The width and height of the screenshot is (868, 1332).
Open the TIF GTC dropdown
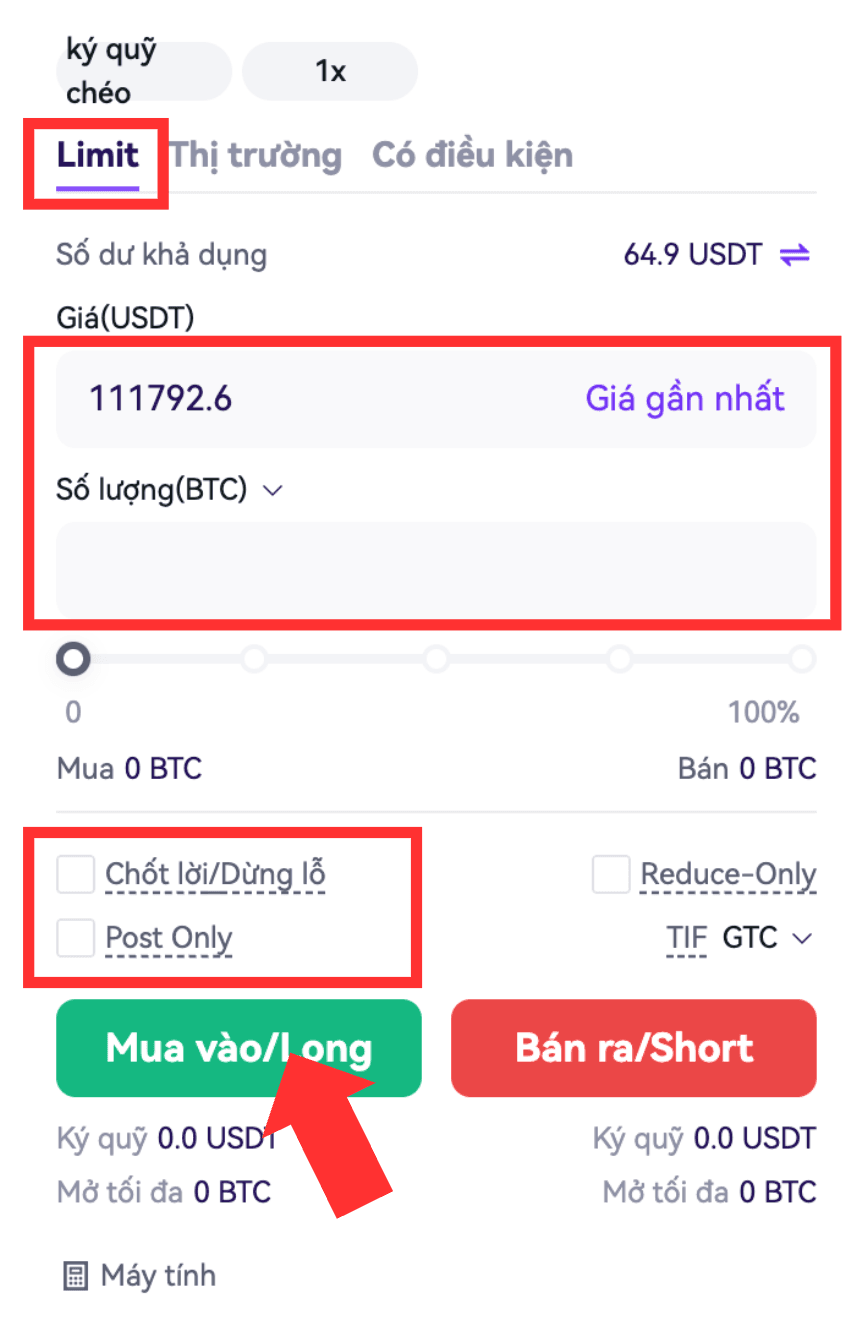click(764, 938)
